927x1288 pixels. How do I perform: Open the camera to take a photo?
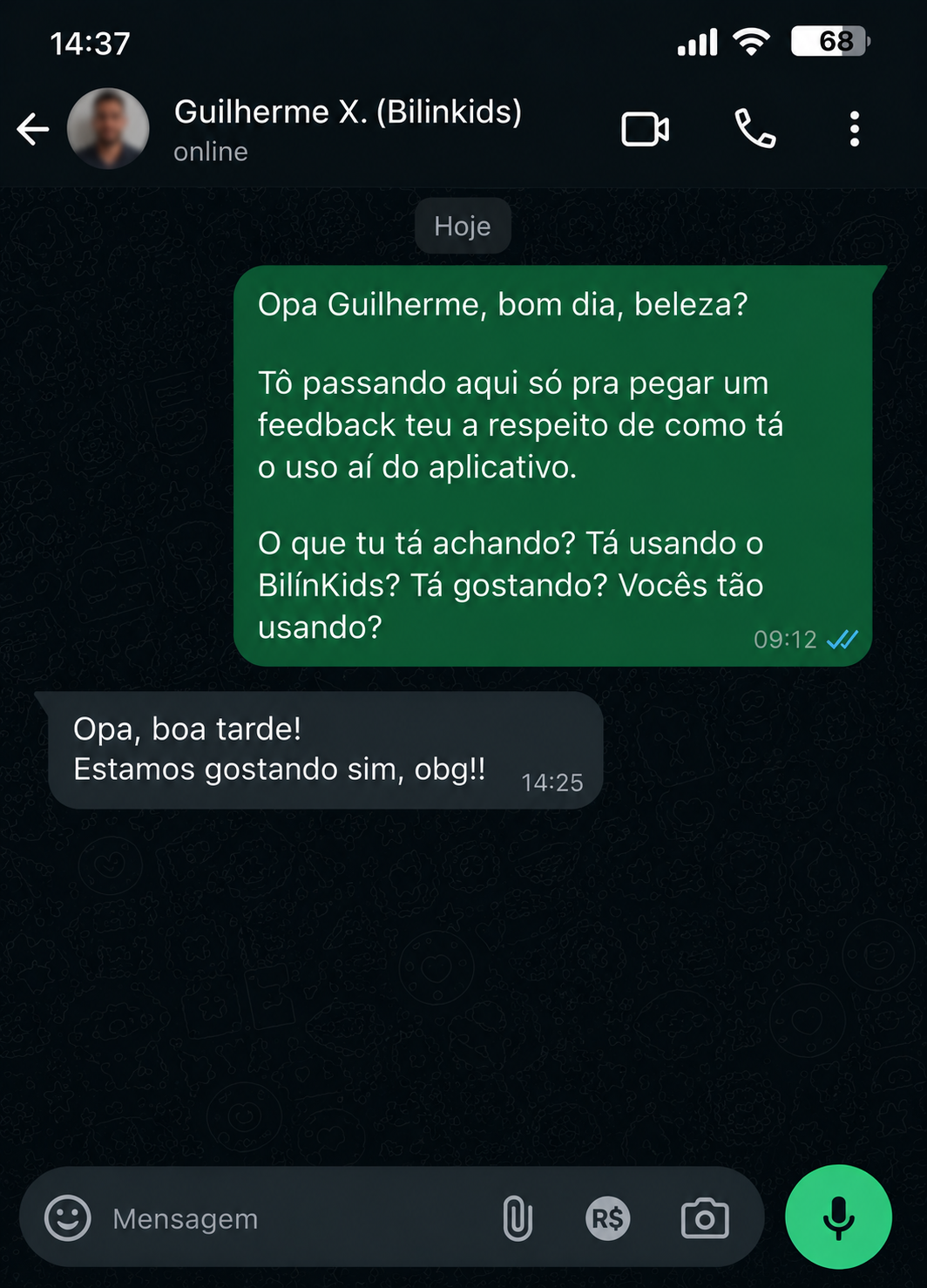point(705,1218)
